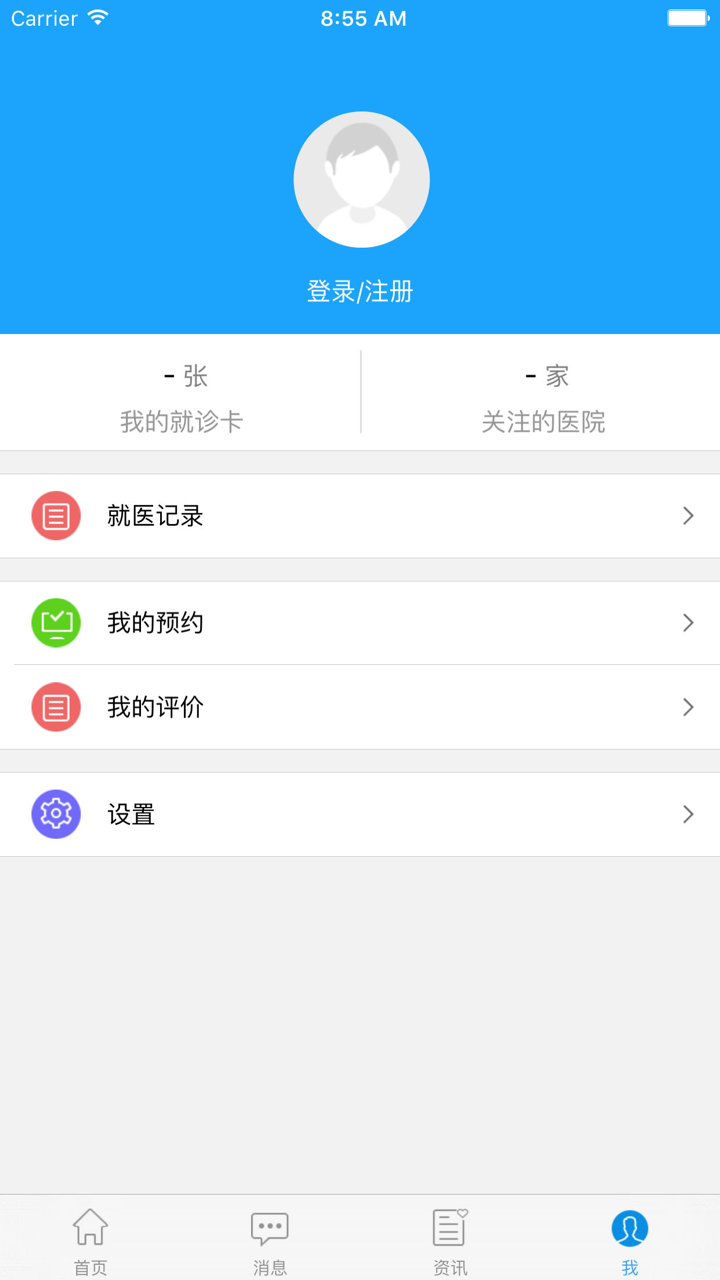The width and height of the screenshot is (720, 1280).
Task: Select the 我的预约 appointments icon
Action: tap(56, 622)
